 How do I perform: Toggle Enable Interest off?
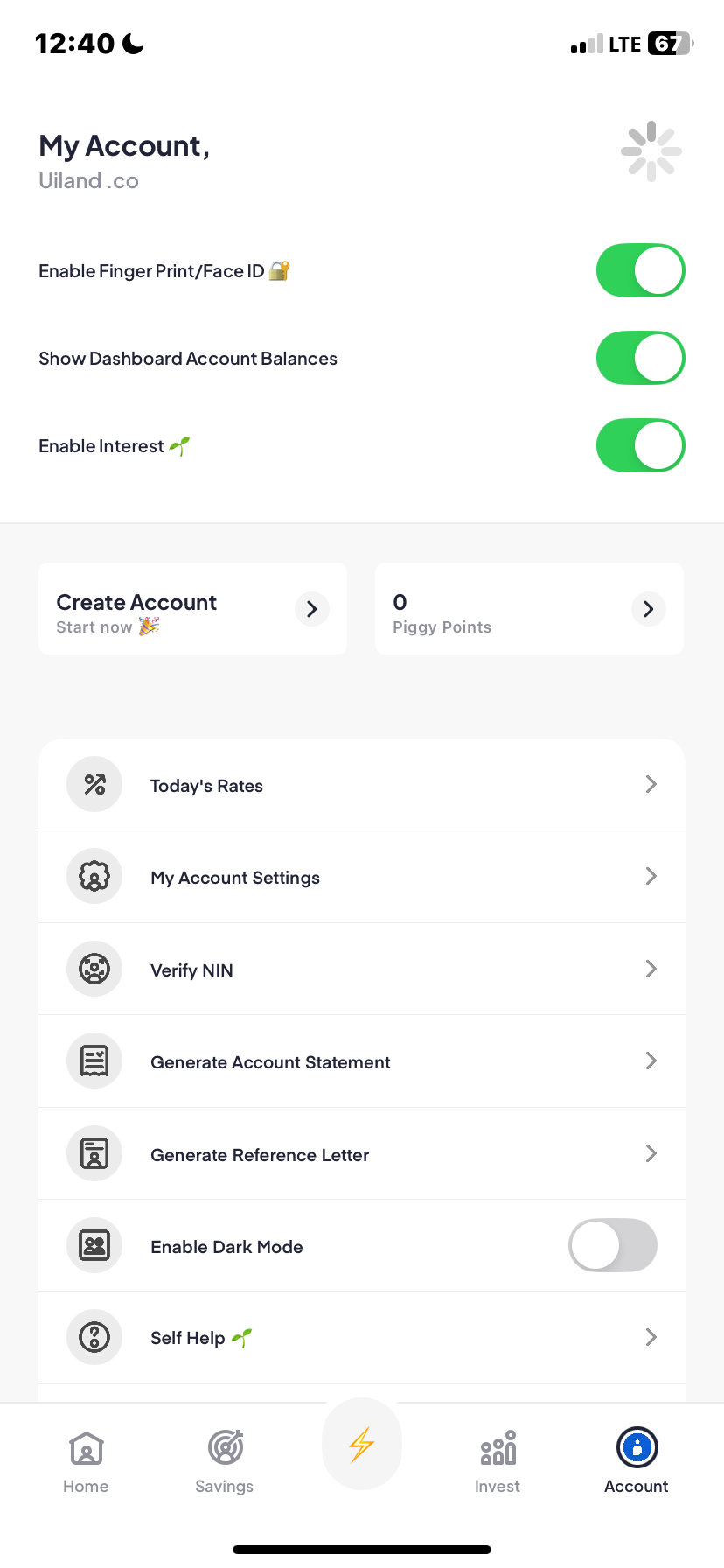[x=640, y=445]
